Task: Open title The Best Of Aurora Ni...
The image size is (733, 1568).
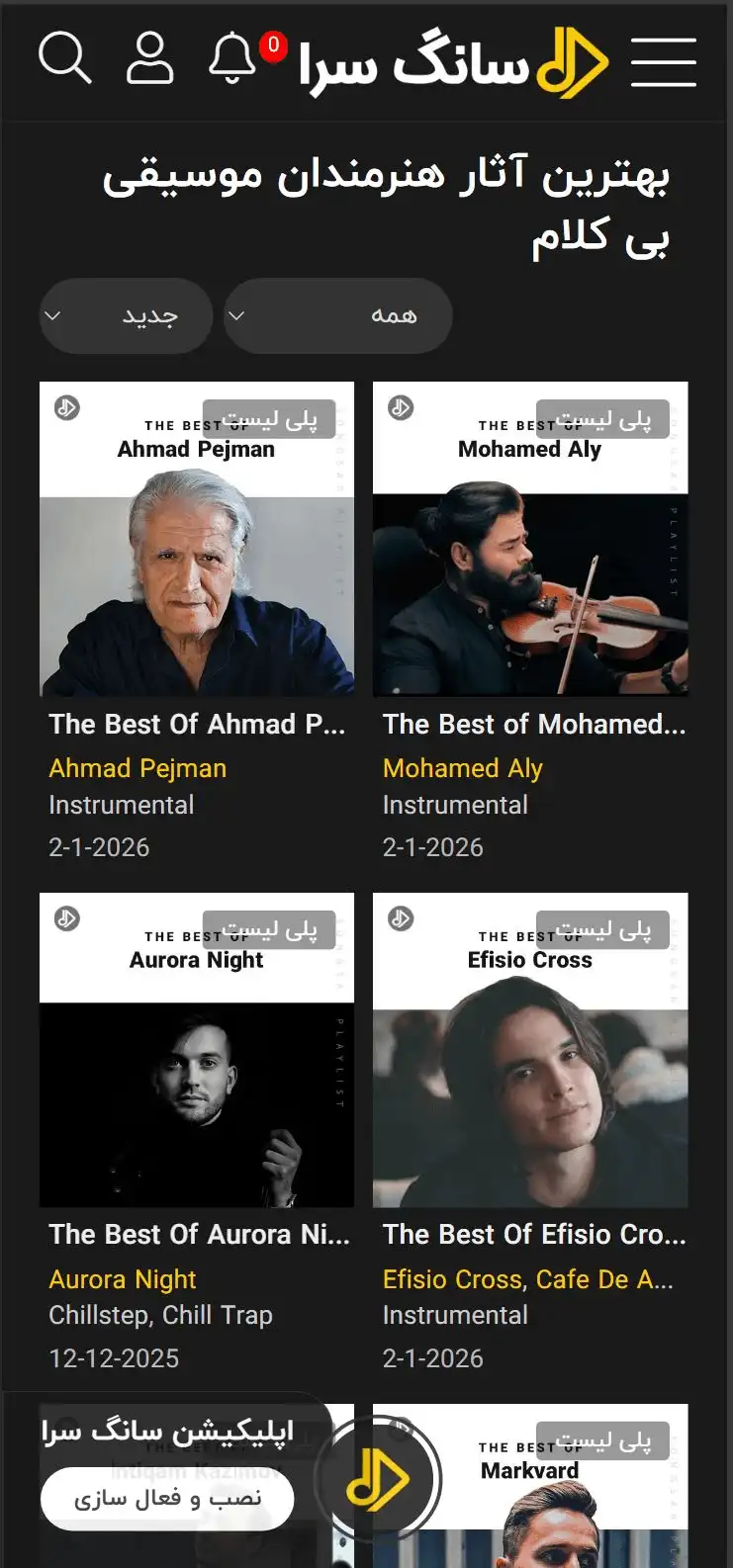Action: [199, 1235]
